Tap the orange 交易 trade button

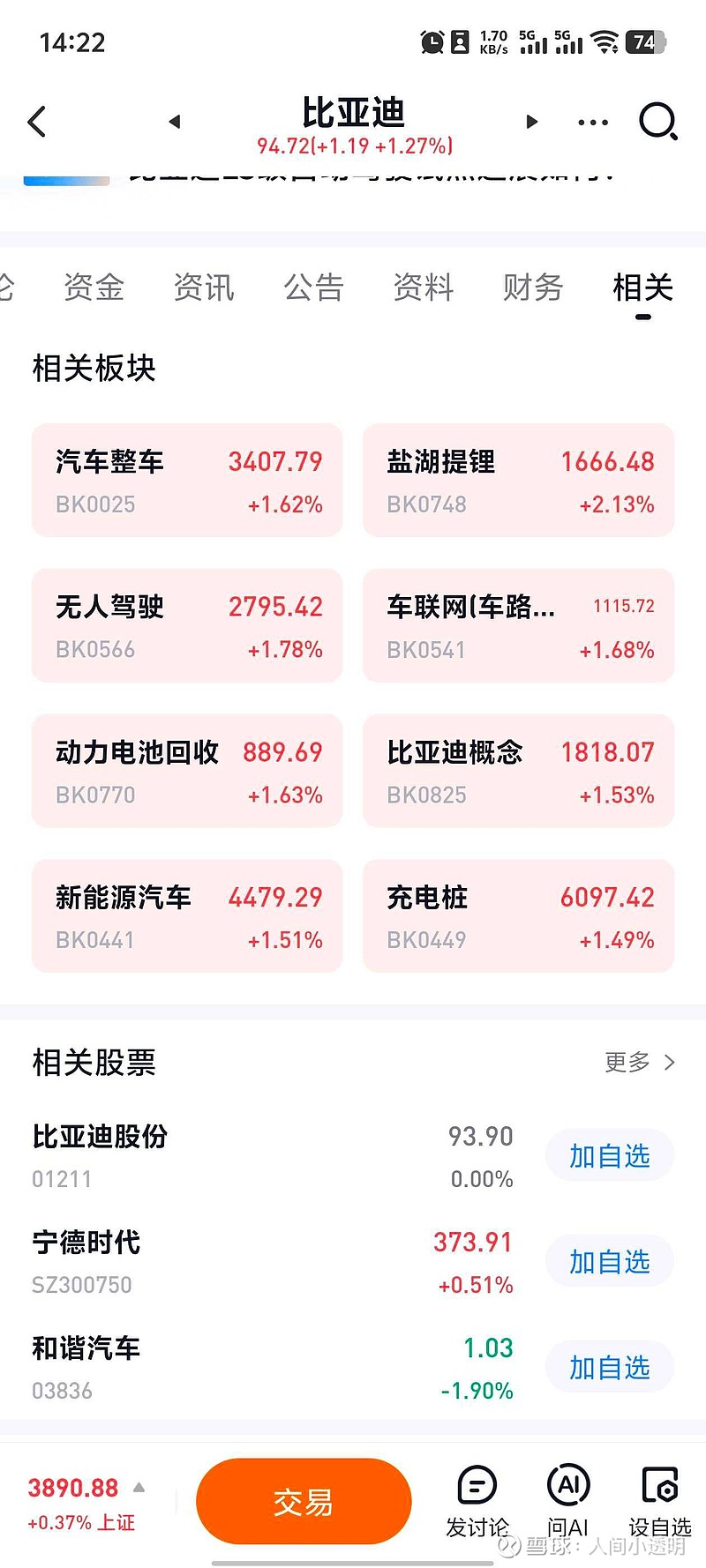point(304,1499)
